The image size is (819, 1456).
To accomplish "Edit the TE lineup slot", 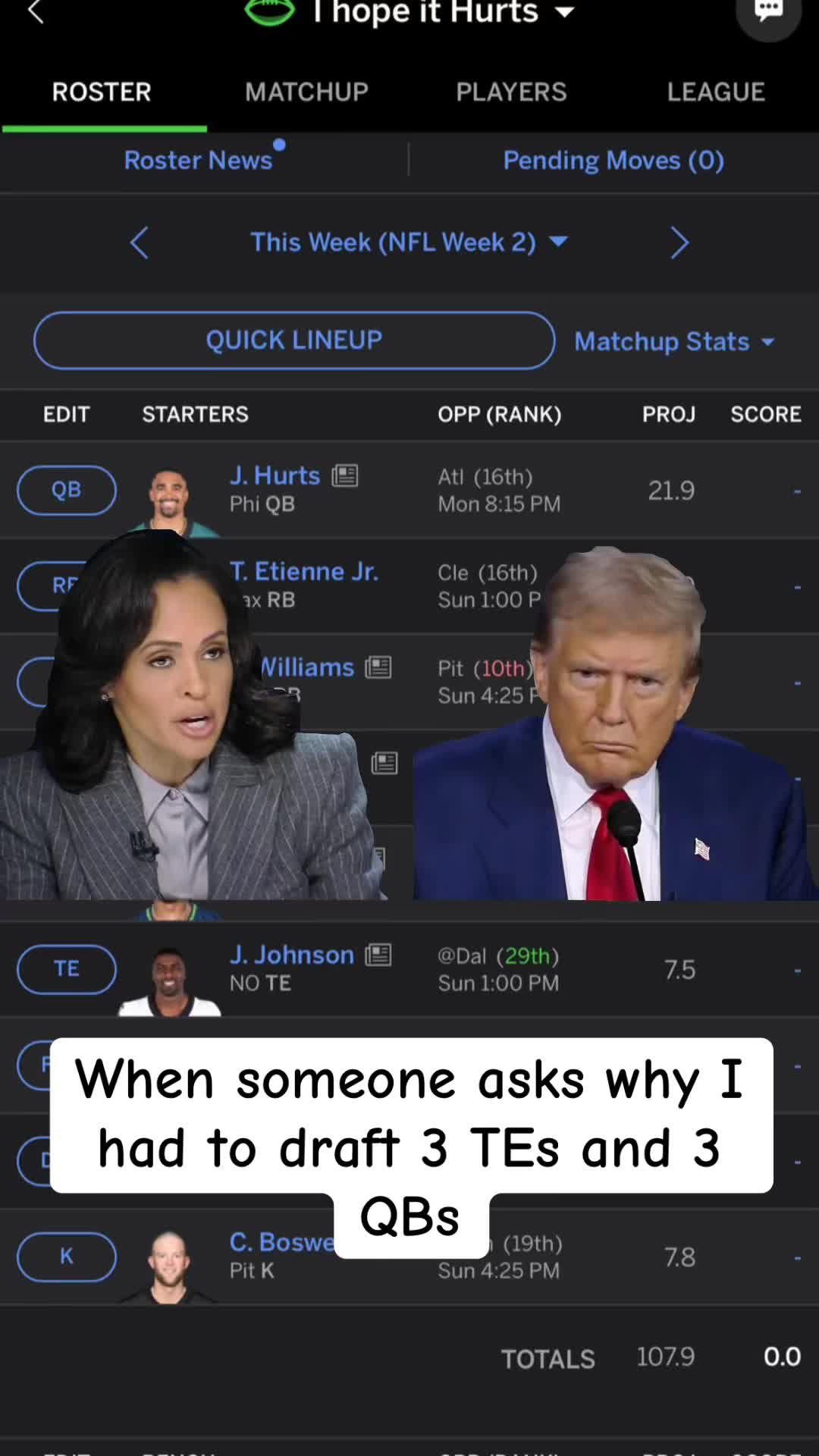I will 66,969.
